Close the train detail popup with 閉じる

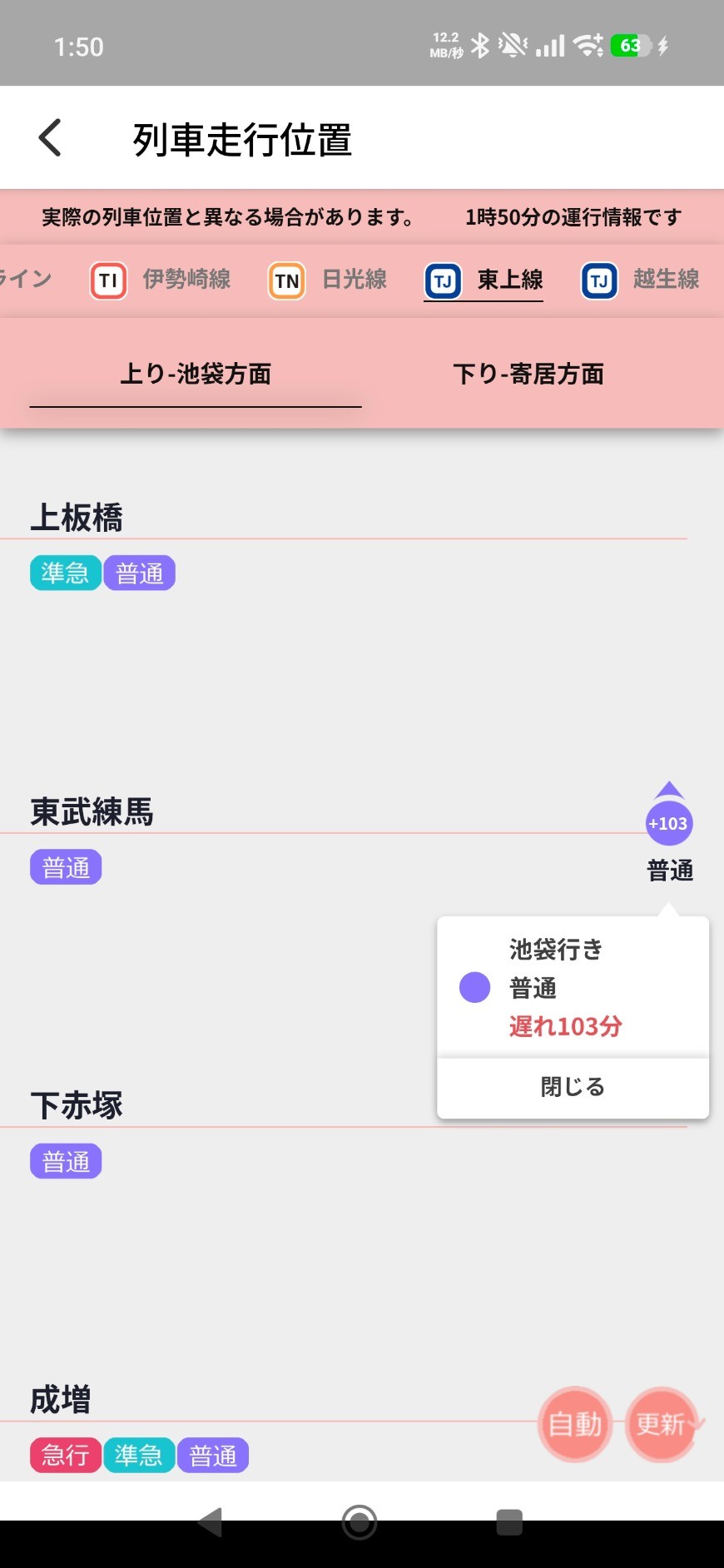point(573,1087)
